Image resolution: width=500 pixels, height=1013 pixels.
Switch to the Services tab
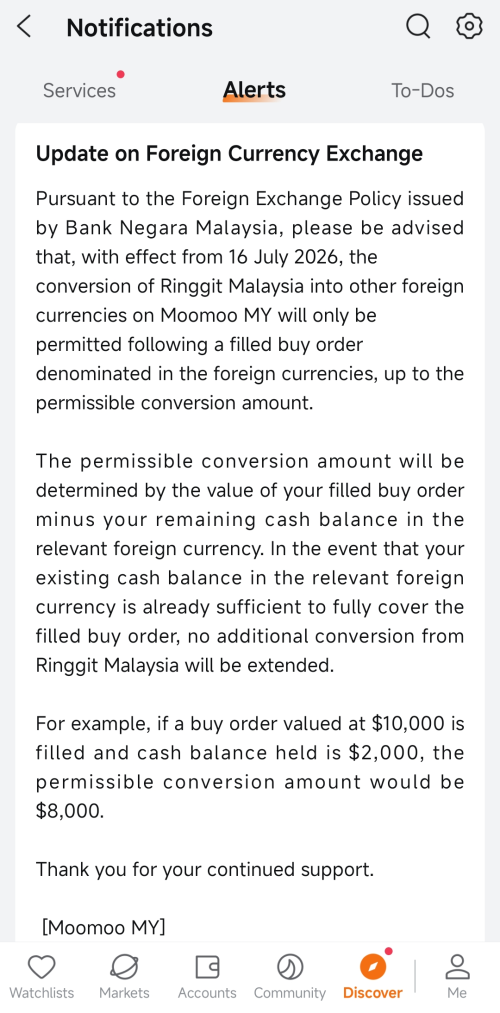pos(79,90)
